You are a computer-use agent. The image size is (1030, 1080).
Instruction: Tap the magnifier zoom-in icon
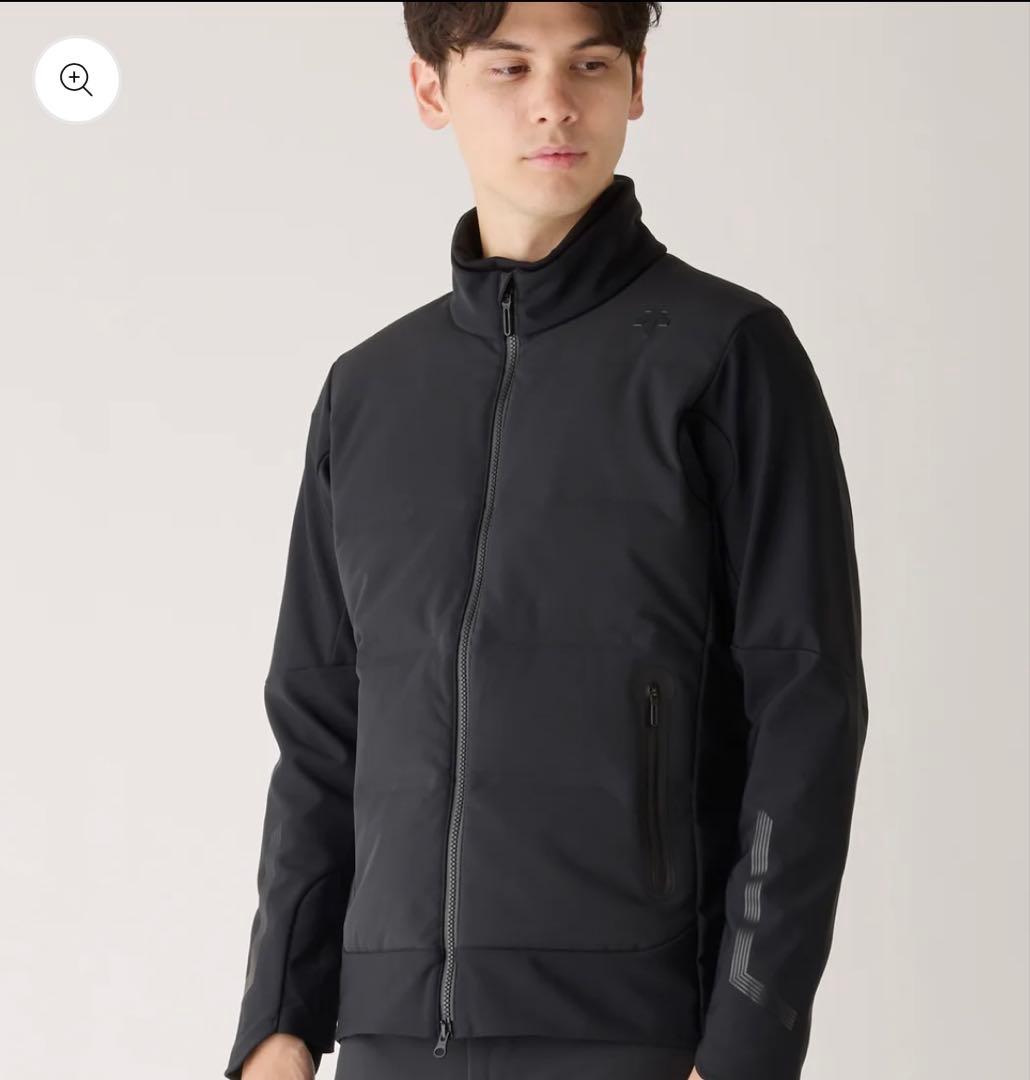click(x=77, y=80)
